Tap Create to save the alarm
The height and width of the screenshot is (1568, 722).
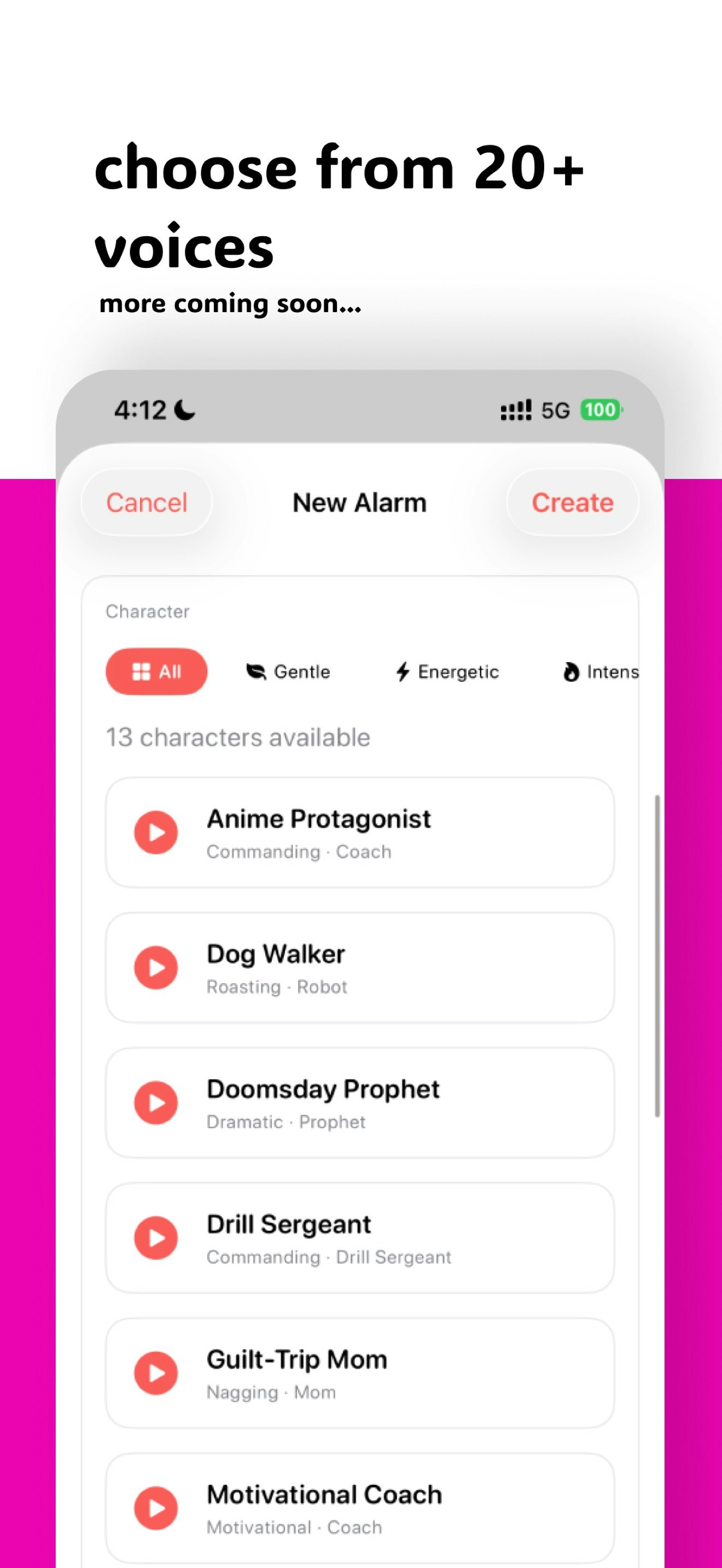coord(572,502)
